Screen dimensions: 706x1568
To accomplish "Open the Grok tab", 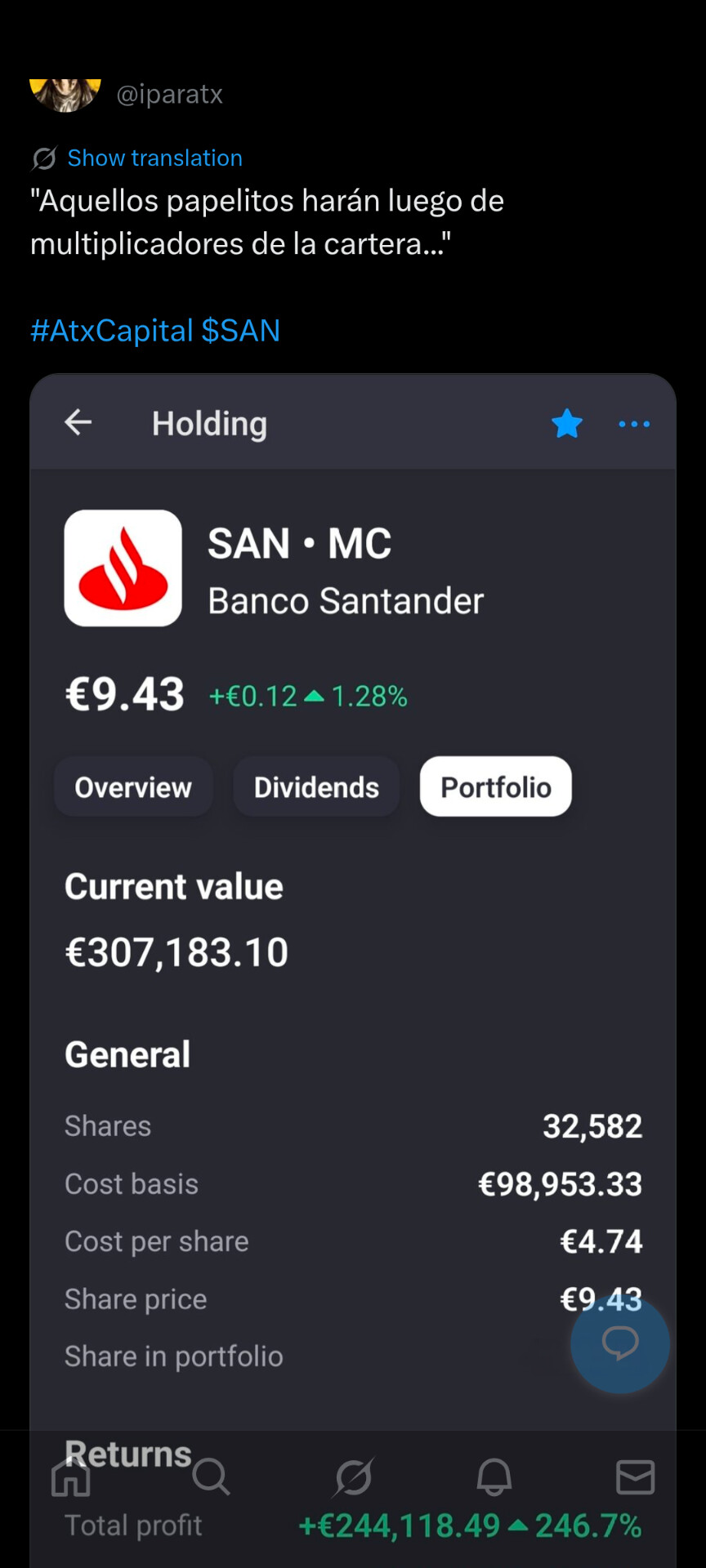I will point(354,1477).
